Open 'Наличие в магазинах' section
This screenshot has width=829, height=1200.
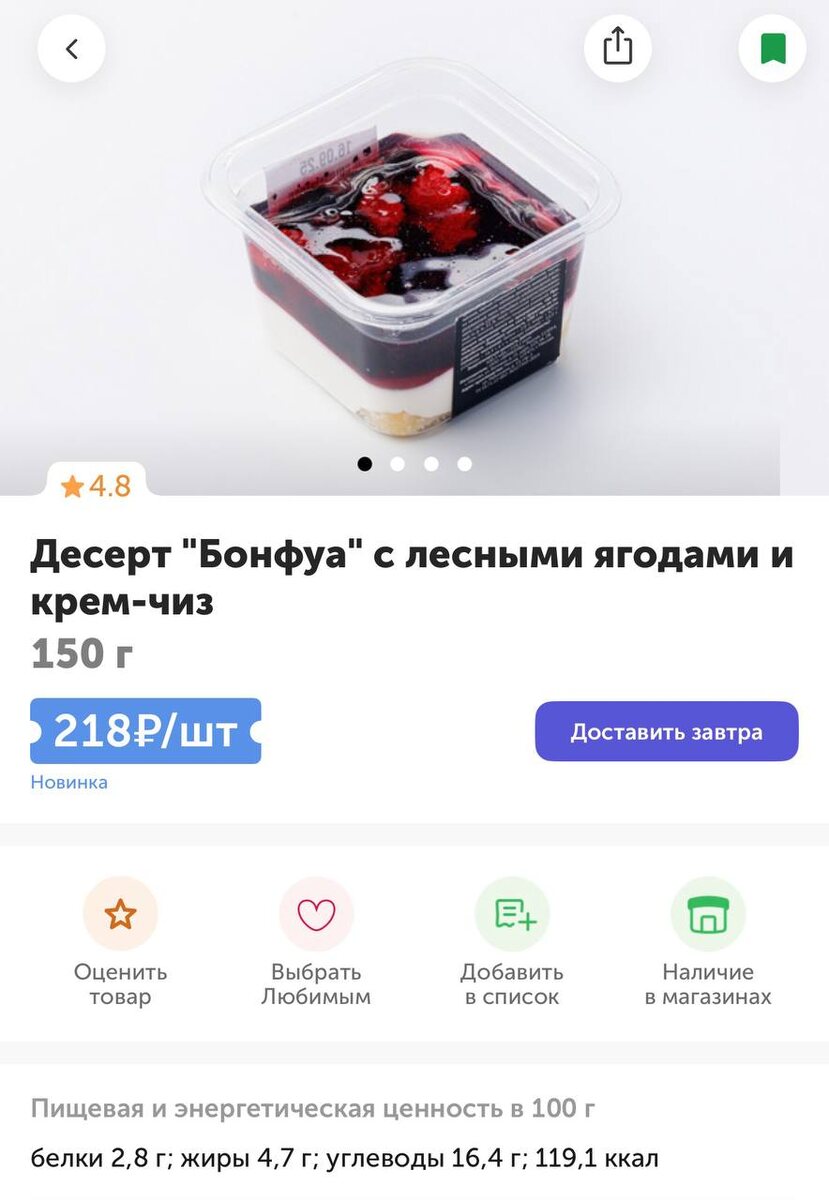pos(710,940)
